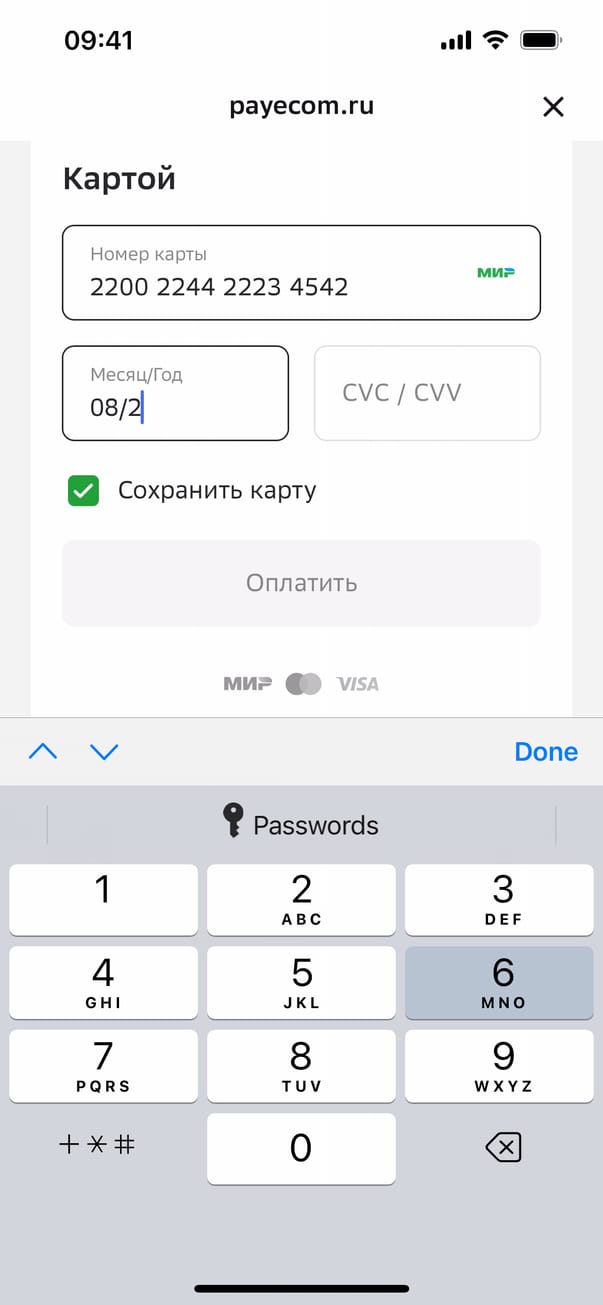This screenshot has height=1305, width=603.
Task: Uncheck the Сохранить карту checkbox
Action: tap(83, 491)
